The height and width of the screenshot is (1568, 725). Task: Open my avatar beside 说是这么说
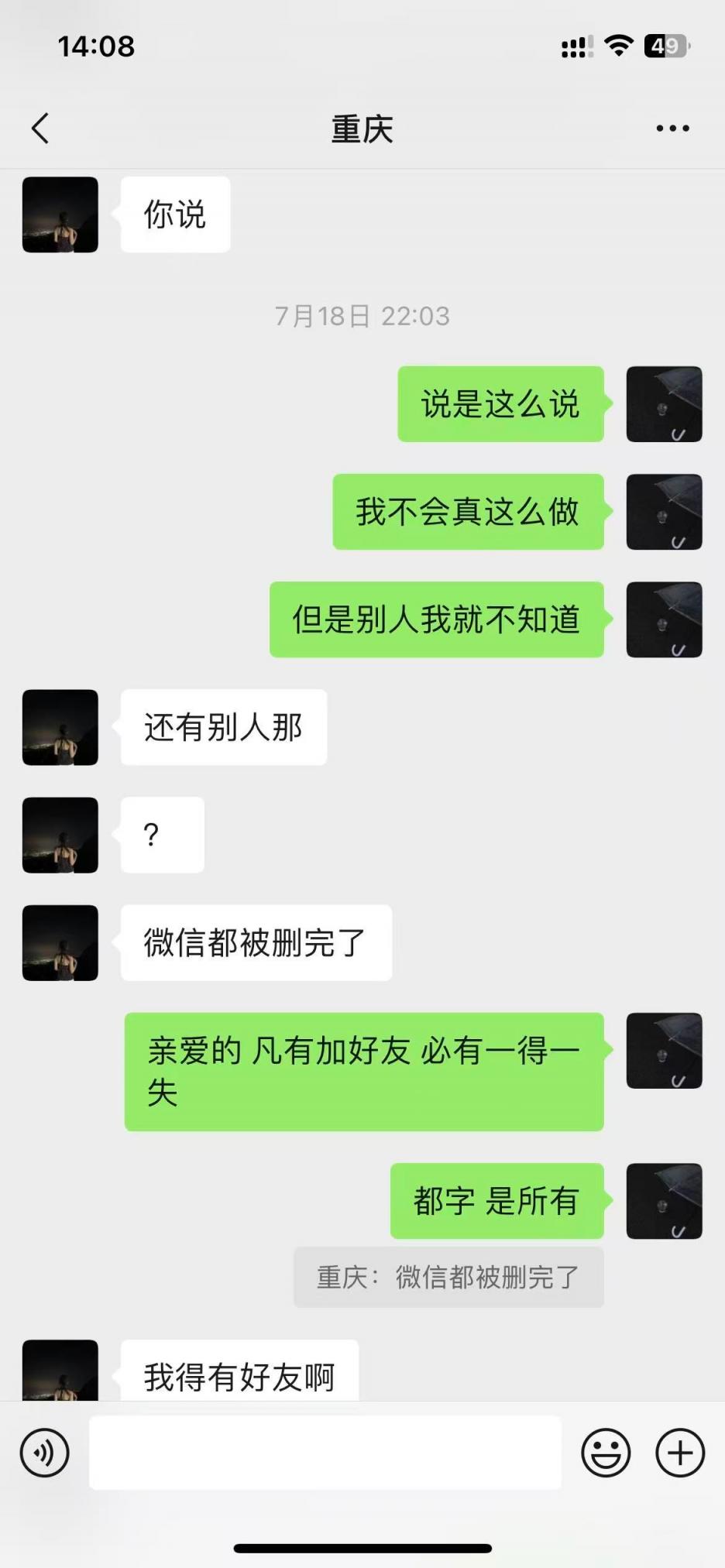coord(664,404)
